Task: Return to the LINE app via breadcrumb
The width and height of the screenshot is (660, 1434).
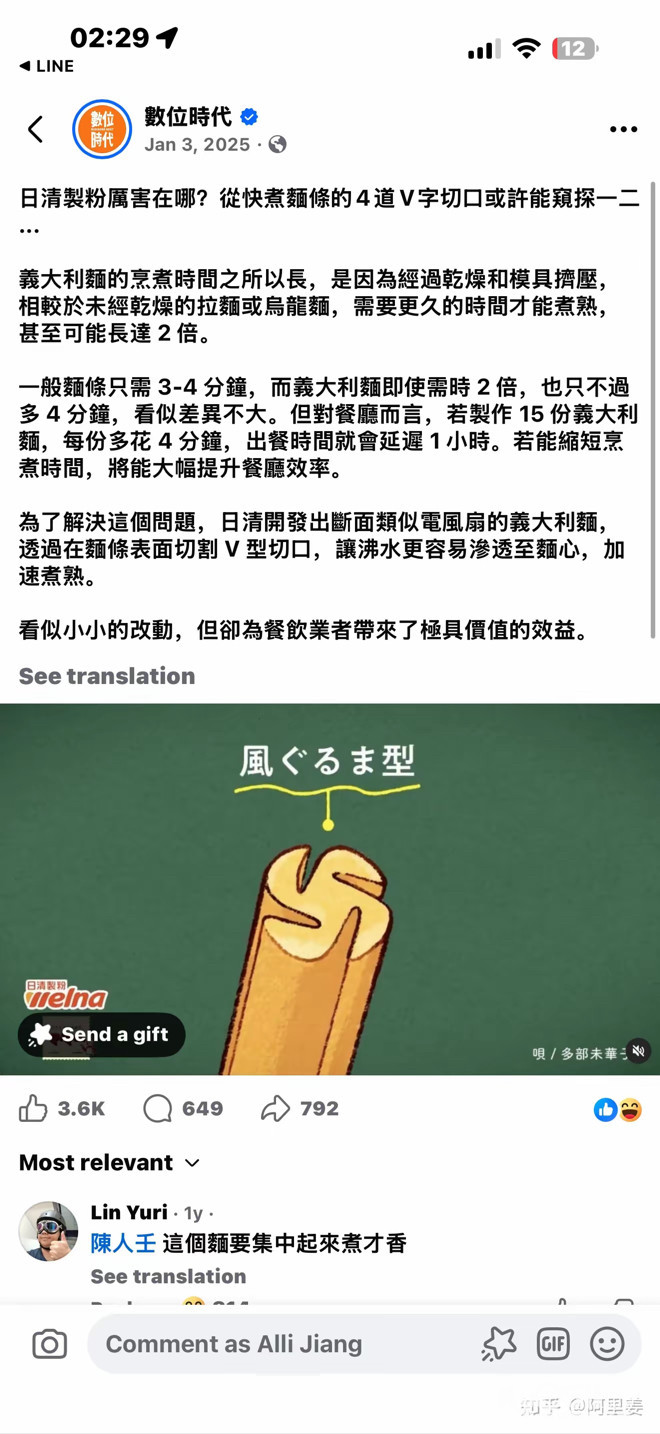Action: pyautogui.click(x=46, y=66)
